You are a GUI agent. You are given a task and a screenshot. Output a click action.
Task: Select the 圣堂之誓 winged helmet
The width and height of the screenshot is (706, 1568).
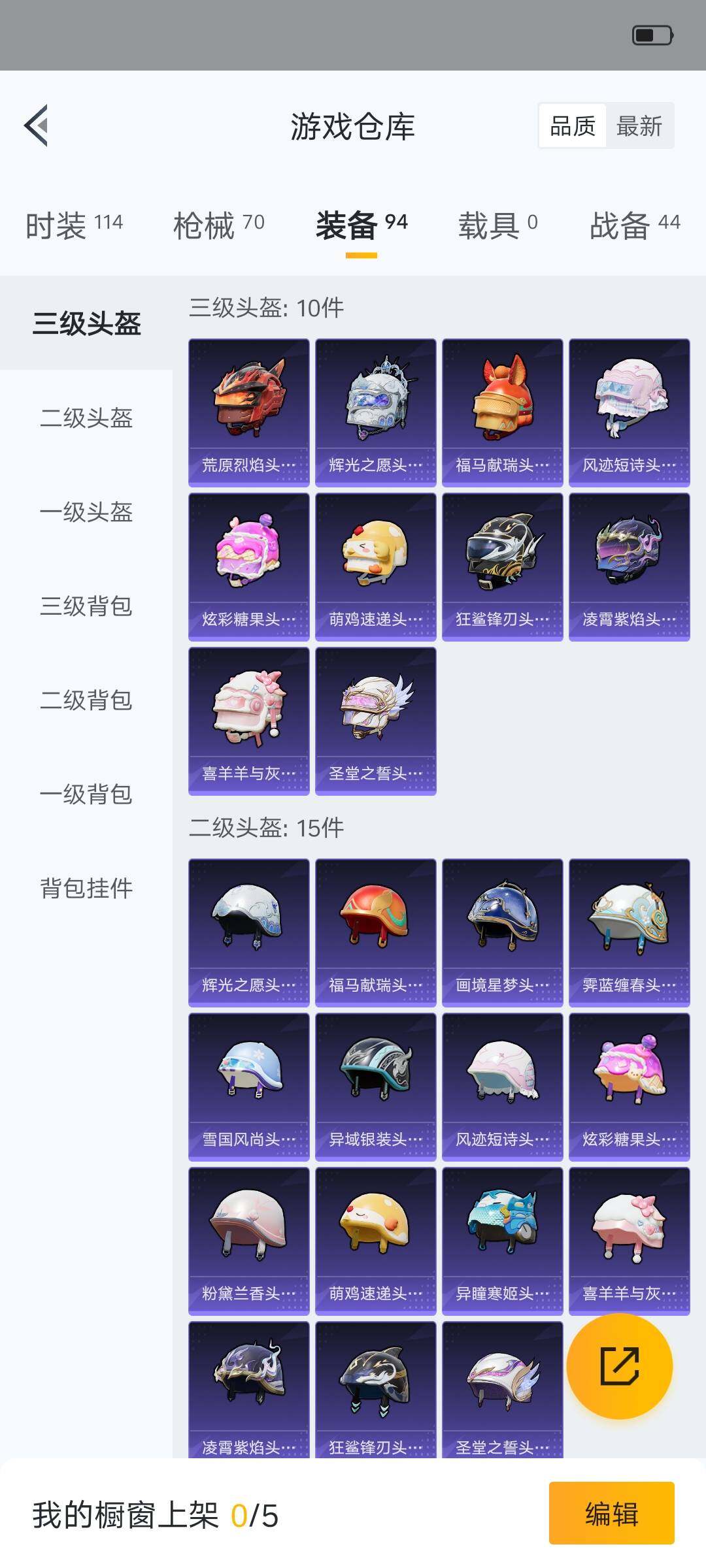375,722
